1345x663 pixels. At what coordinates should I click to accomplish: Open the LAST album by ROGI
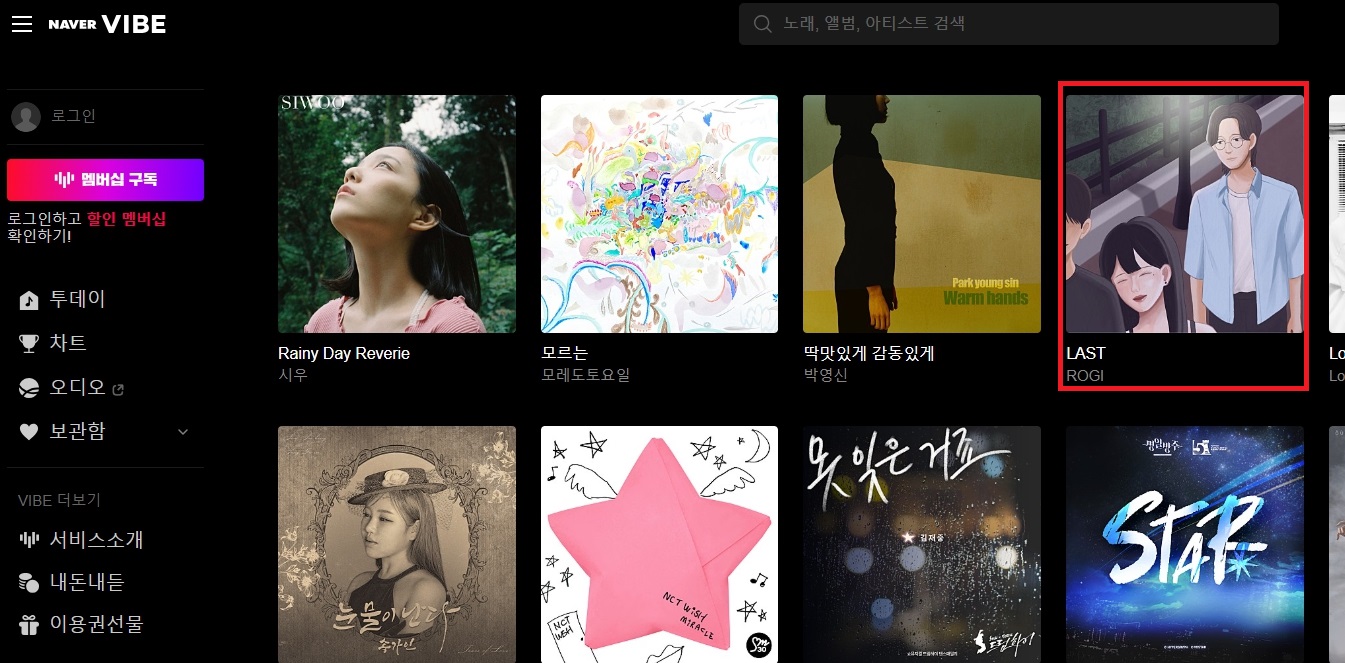click(1184, 214)
